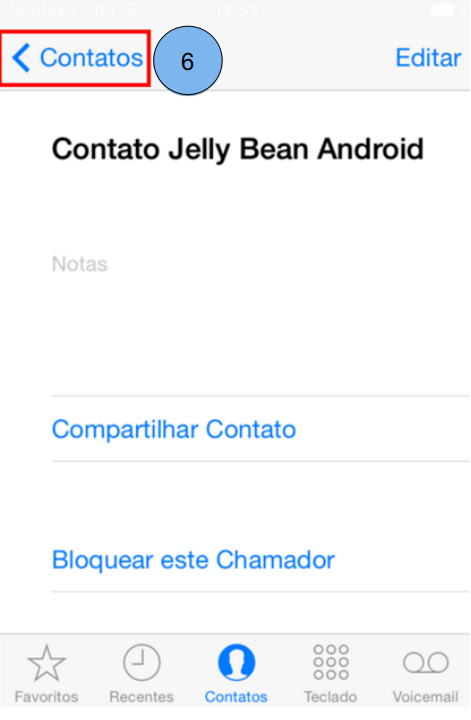
Task: Select the Contatos tab in the bottom bar
Action: point(236,674)
